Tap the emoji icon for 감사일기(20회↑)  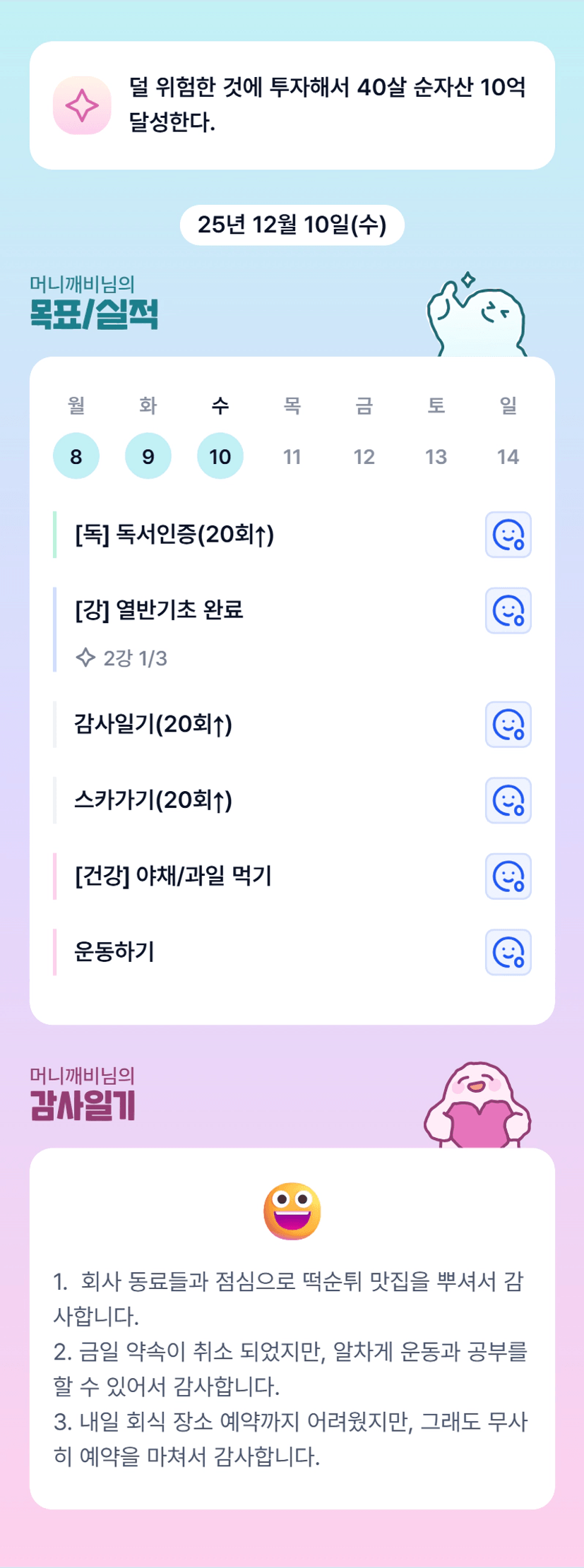click(x=508, y=724)
